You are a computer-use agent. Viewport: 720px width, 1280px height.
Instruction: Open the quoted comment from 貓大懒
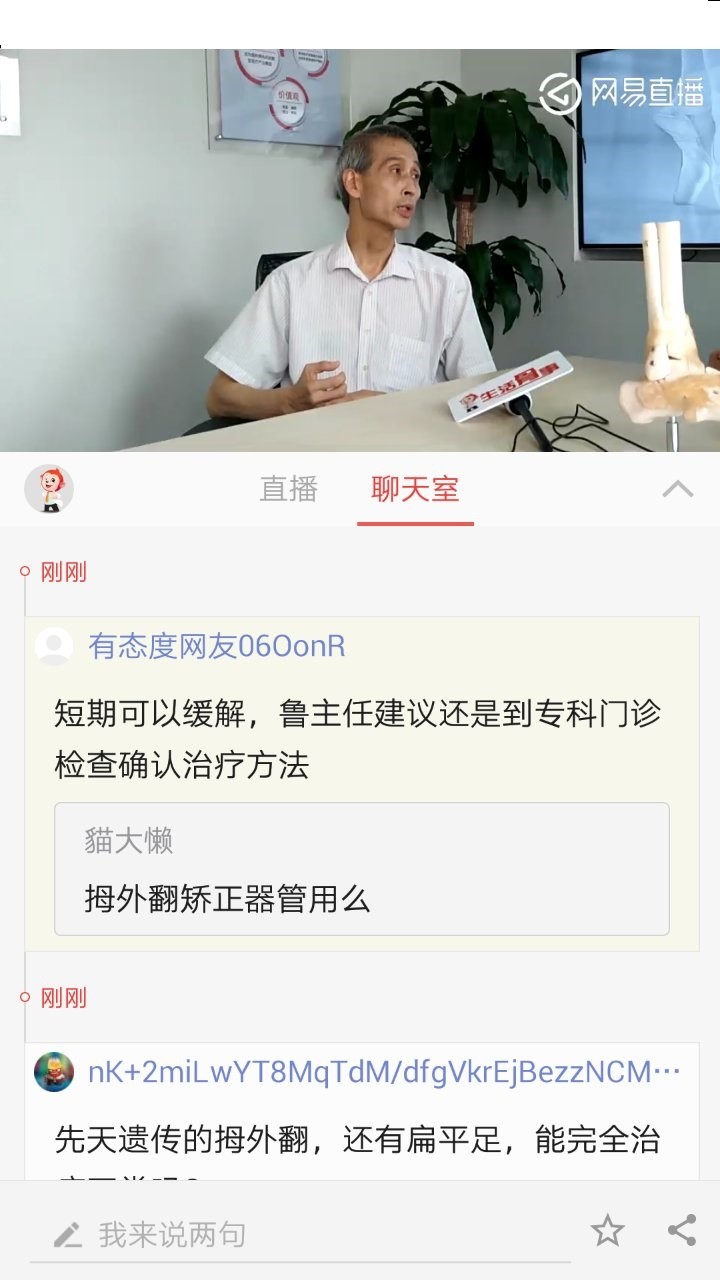[x=361, y=869]
